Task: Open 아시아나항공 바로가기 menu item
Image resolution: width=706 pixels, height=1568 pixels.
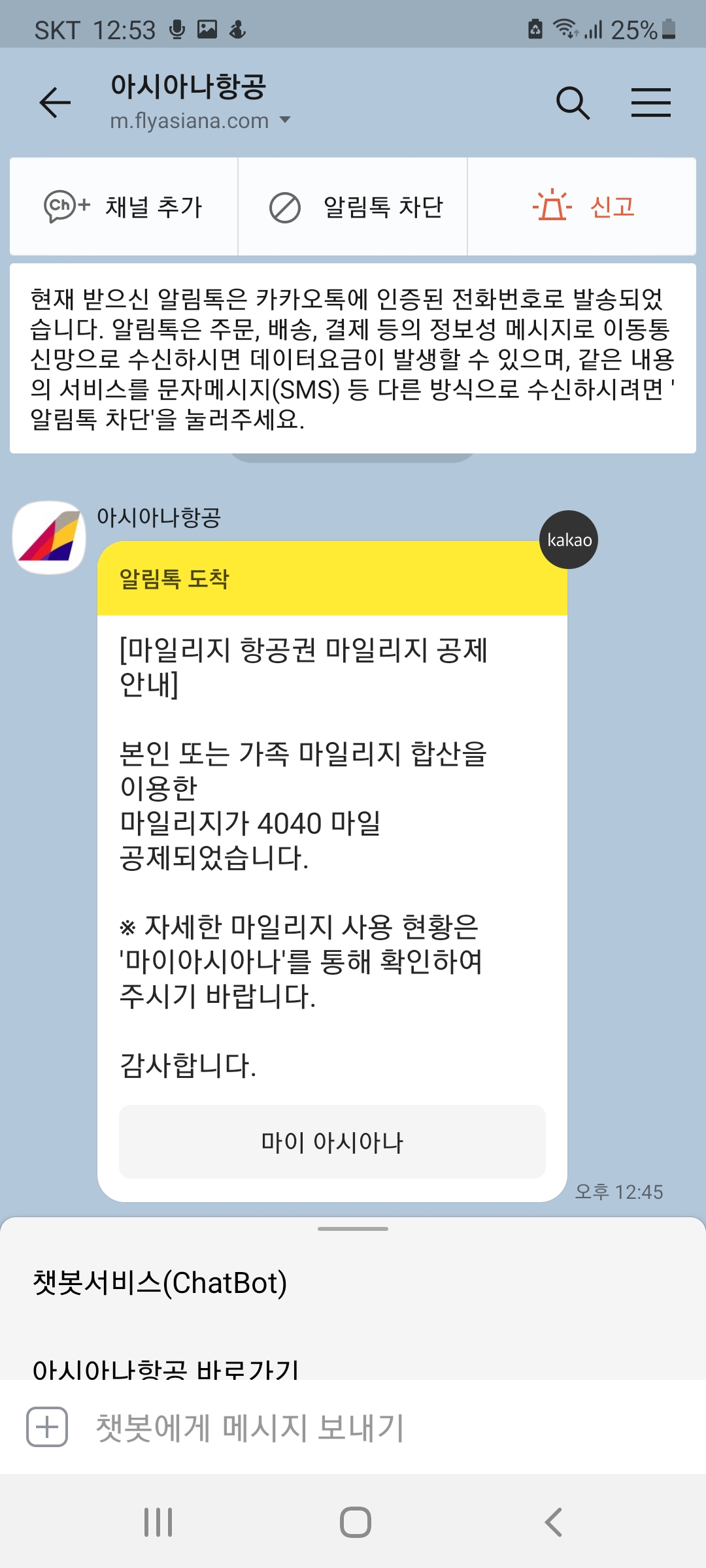Action: tap(166, 1367)
